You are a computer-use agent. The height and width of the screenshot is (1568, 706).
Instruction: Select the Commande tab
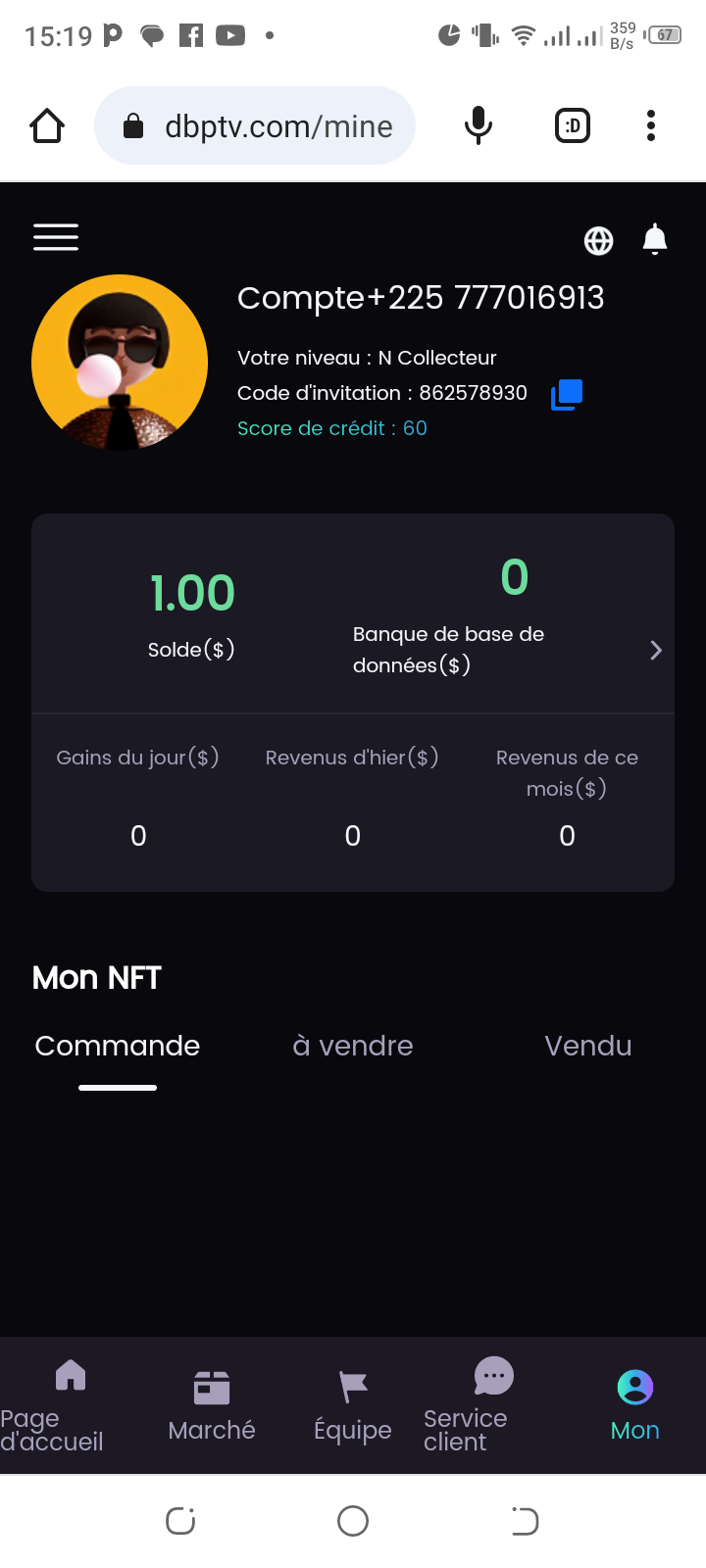coord(118,1046)
